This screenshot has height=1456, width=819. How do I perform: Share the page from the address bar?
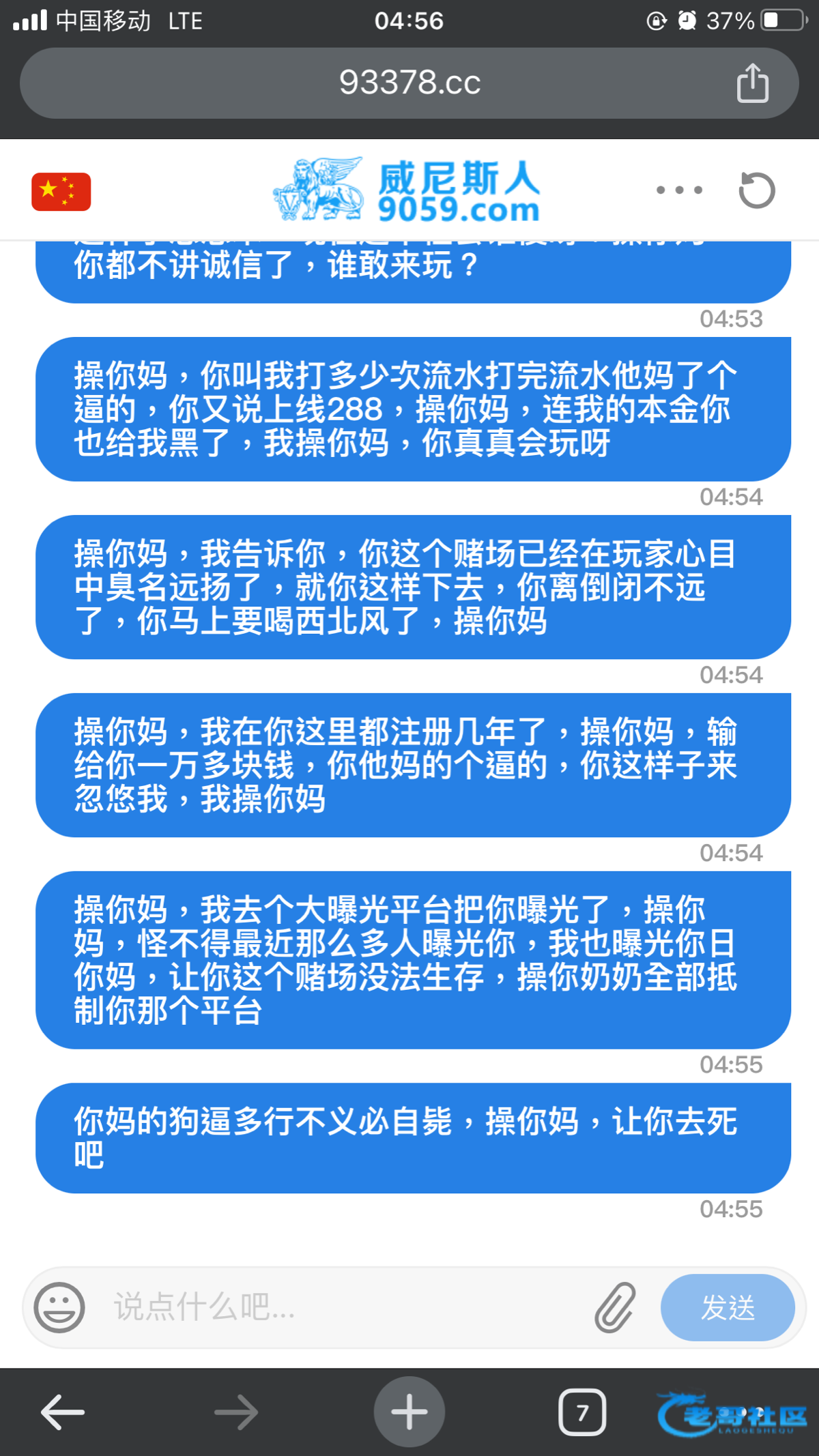pos(753,83)
